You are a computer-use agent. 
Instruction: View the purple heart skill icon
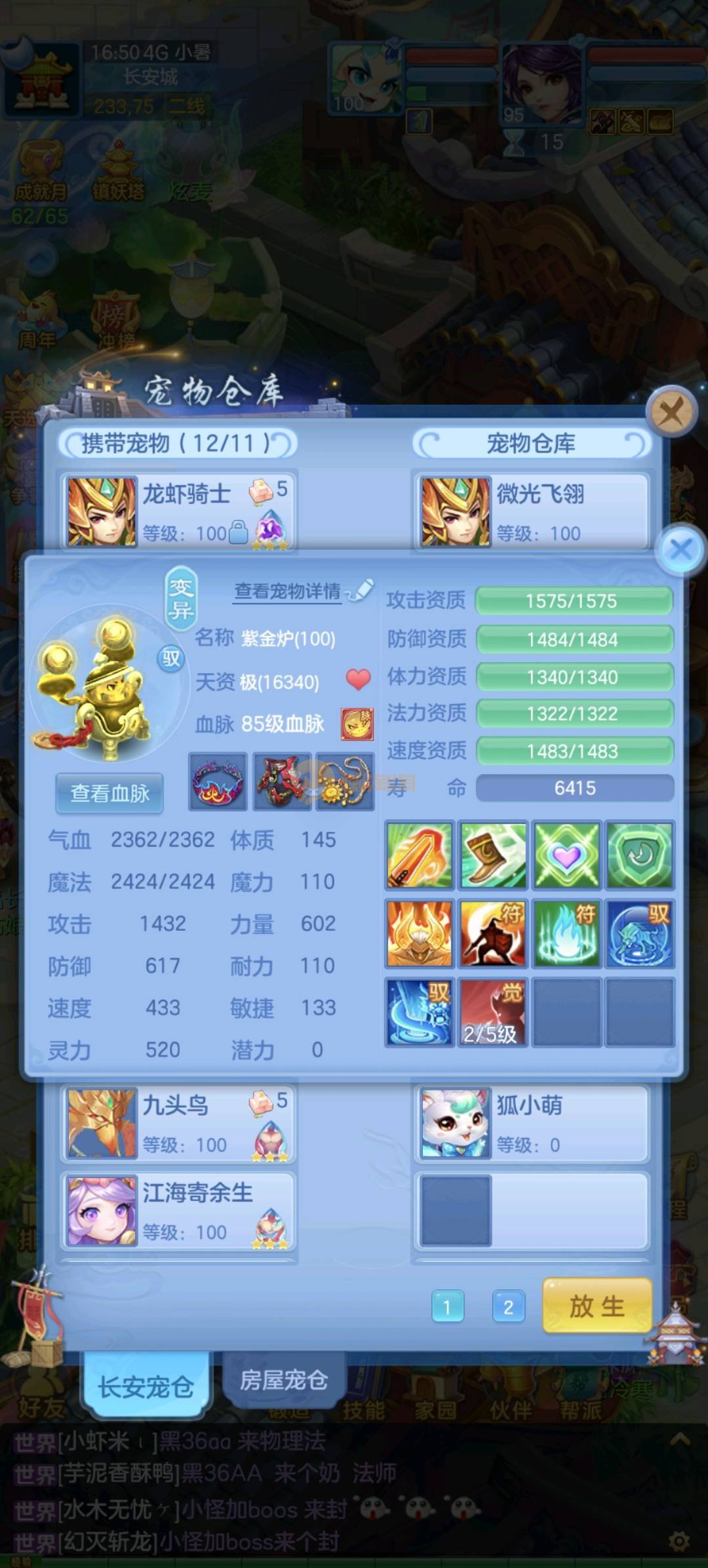[x=566, y=855]
